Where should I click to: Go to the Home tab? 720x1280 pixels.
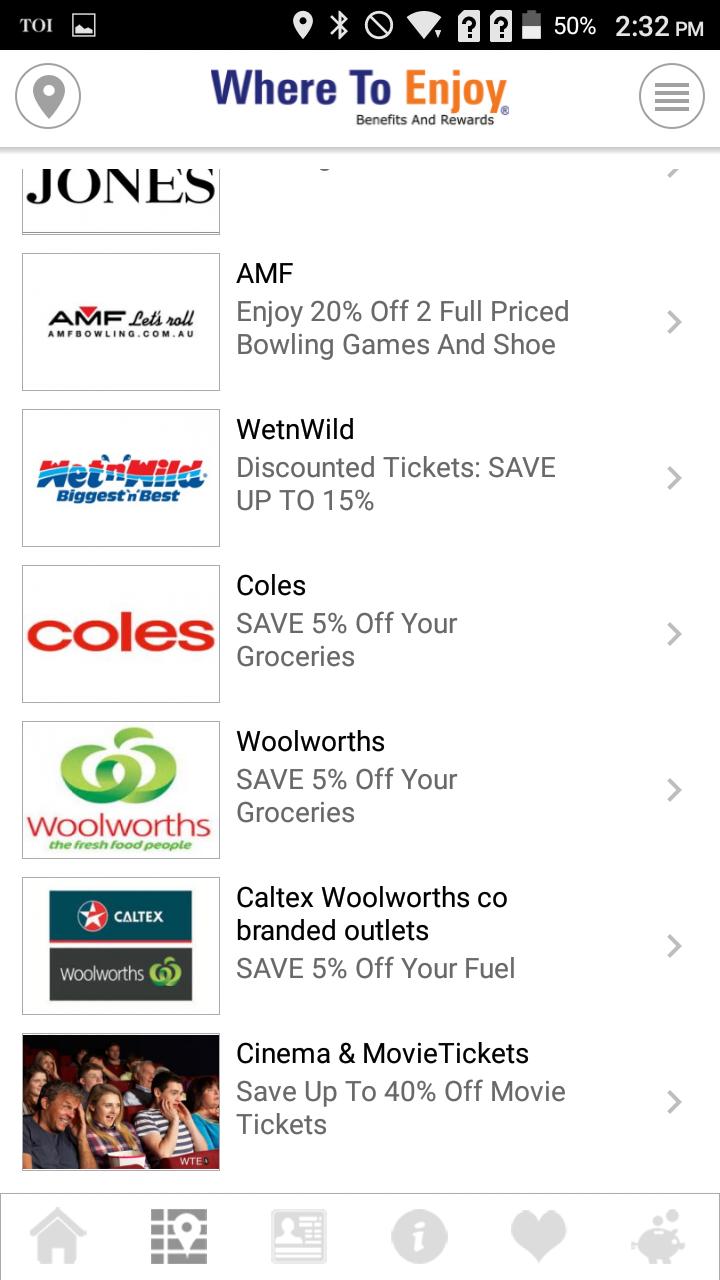tap(59, 1236)
